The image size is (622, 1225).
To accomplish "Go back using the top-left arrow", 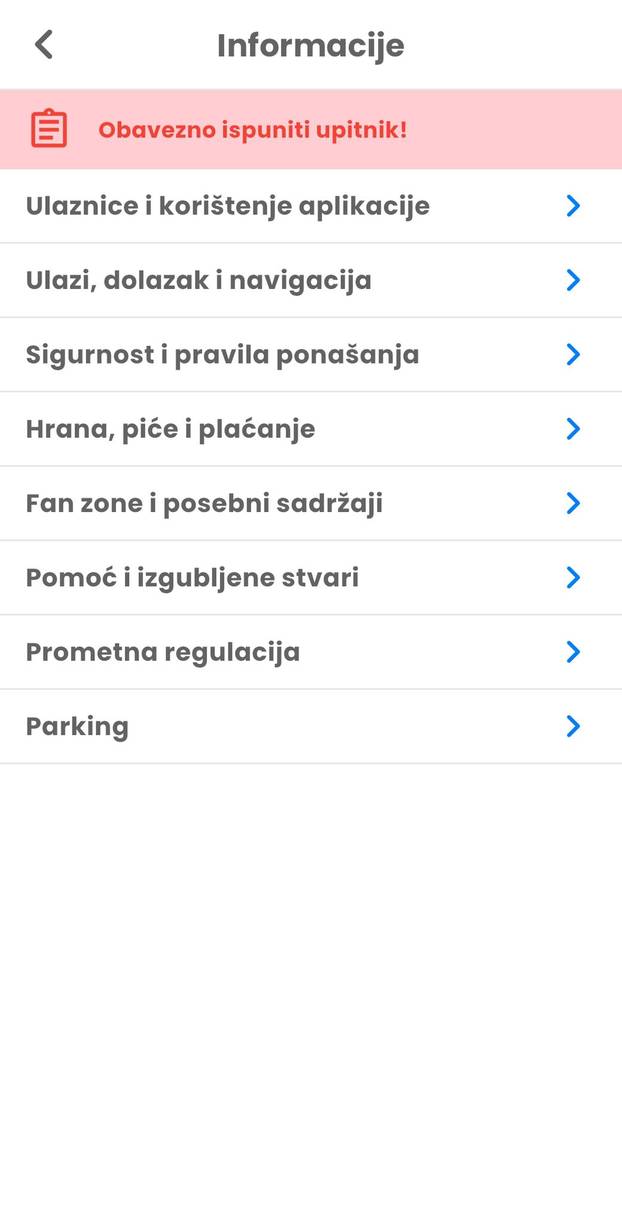I will point(44,44).
